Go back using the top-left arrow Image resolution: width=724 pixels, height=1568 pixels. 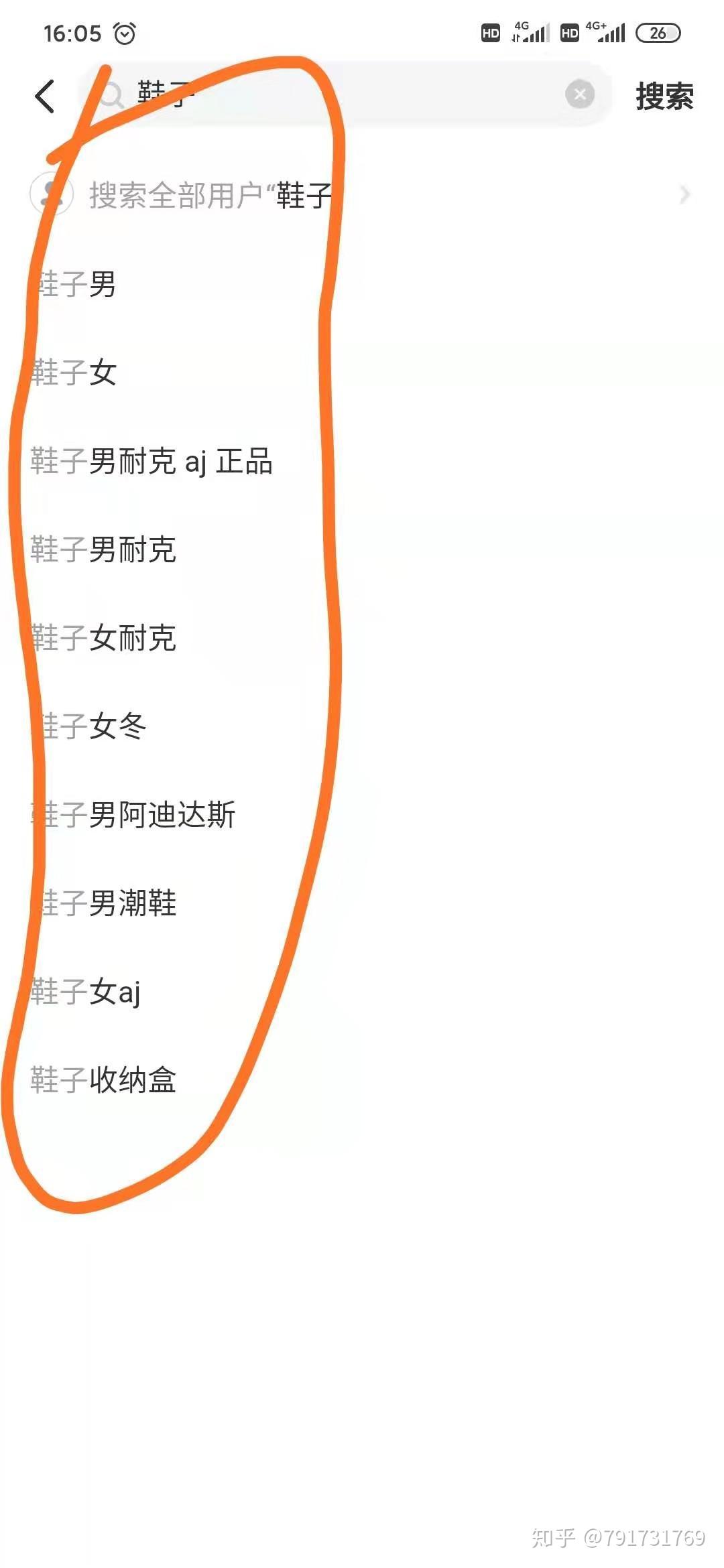point(44,96)
